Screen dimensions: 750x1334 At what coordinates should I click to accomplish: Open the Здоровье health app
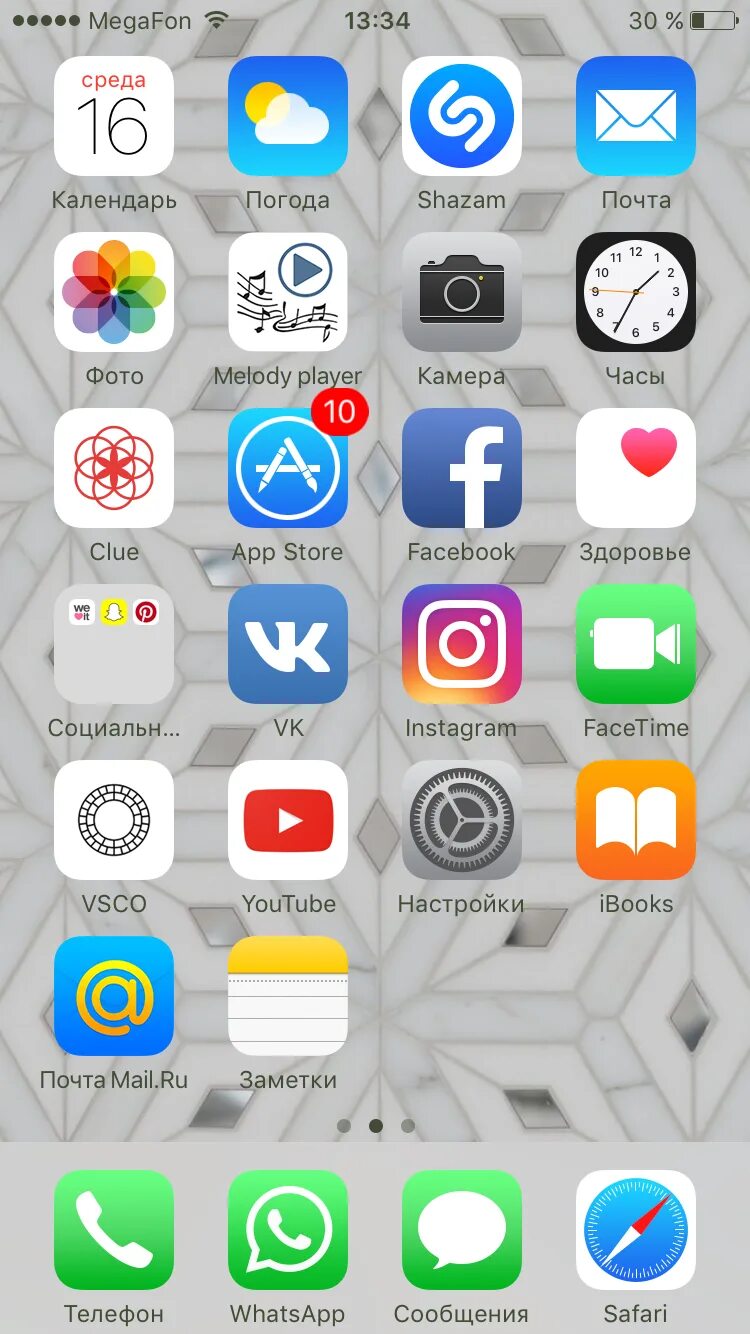[x=636, y=468]
